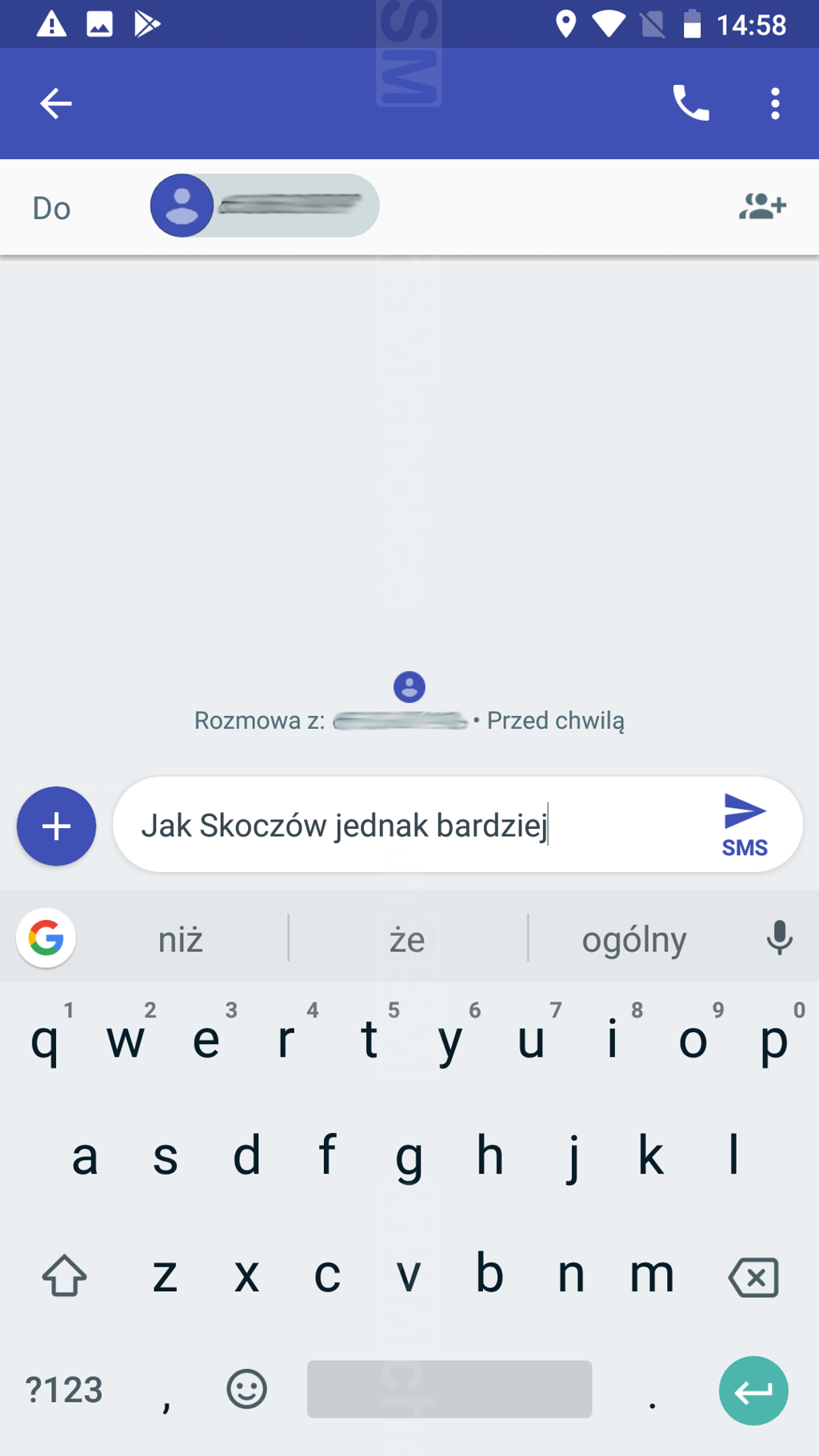Choose the suggestion "ogólny"

[x=634, y=939]
